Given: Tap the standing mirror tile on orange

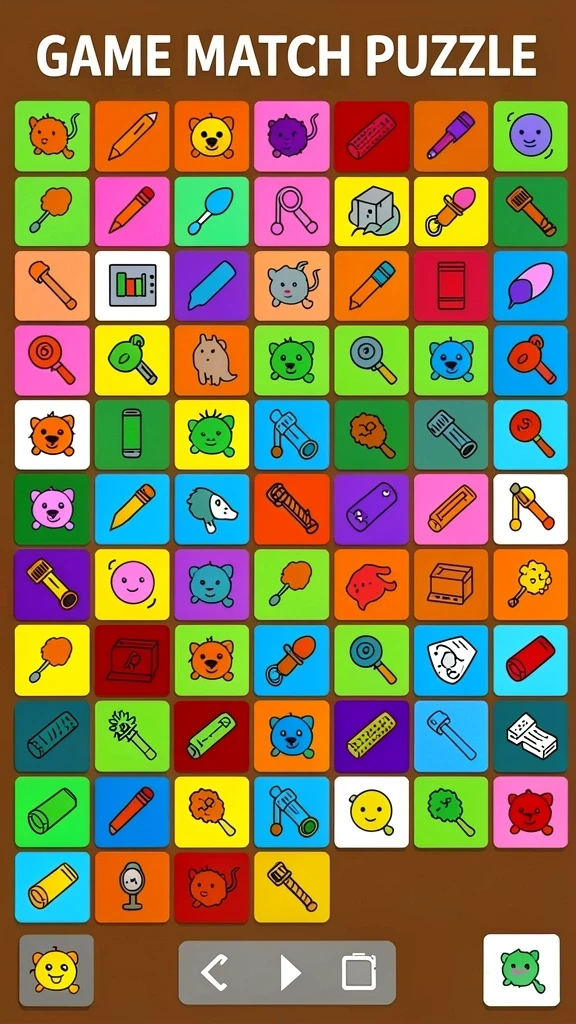Looking at the screenshot, I should click(132, 887).
